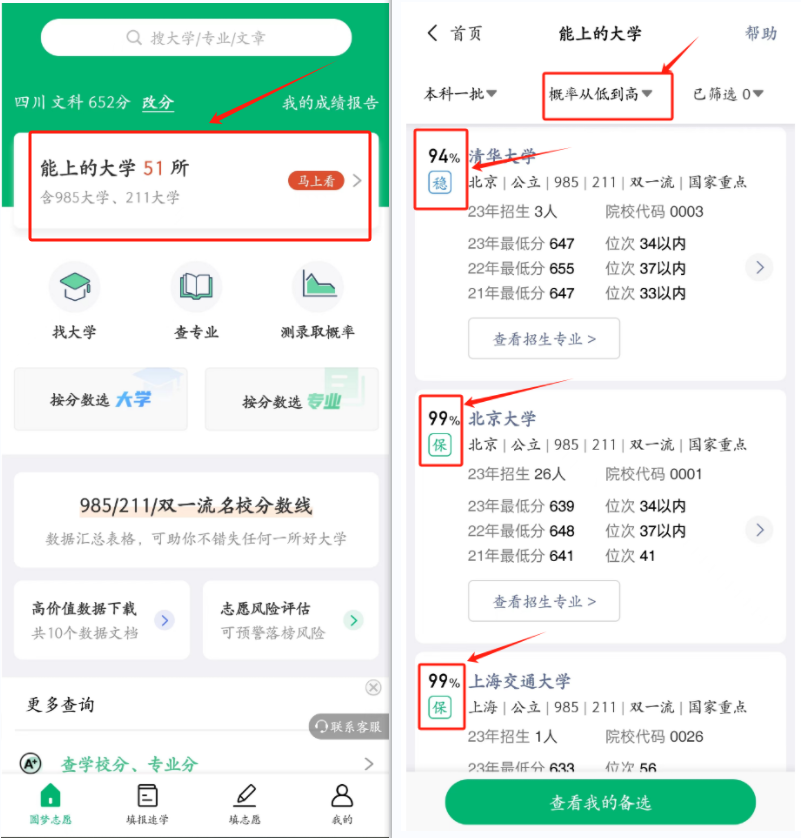Open 985/211/双一流名校分数线 banner
Image resolution: width=801 pixels, height=838 pixels.
[196, 519]
